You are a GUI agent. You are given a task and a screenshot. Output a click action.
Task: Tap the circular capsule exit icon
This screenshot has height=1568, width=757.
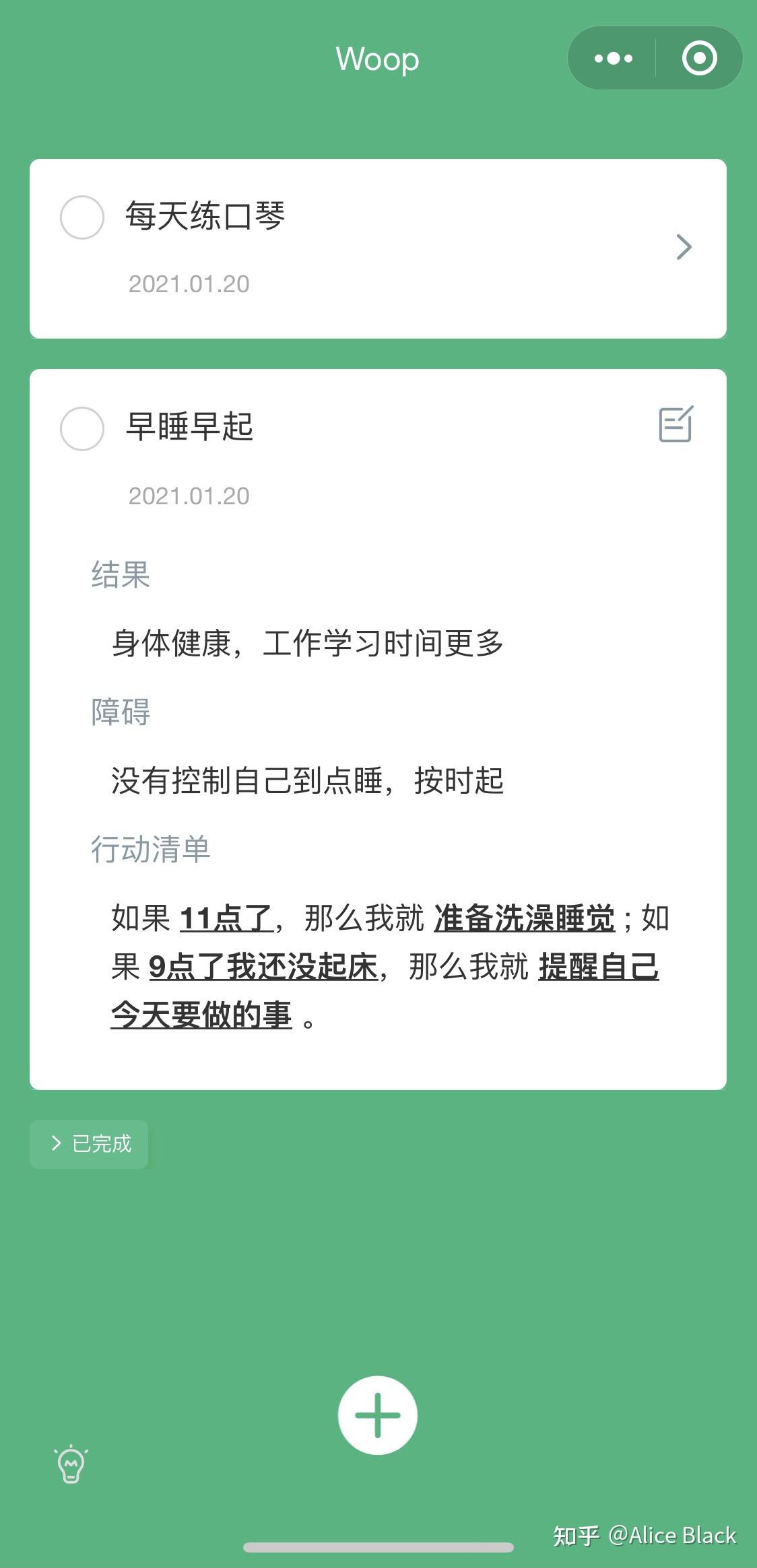699,59
